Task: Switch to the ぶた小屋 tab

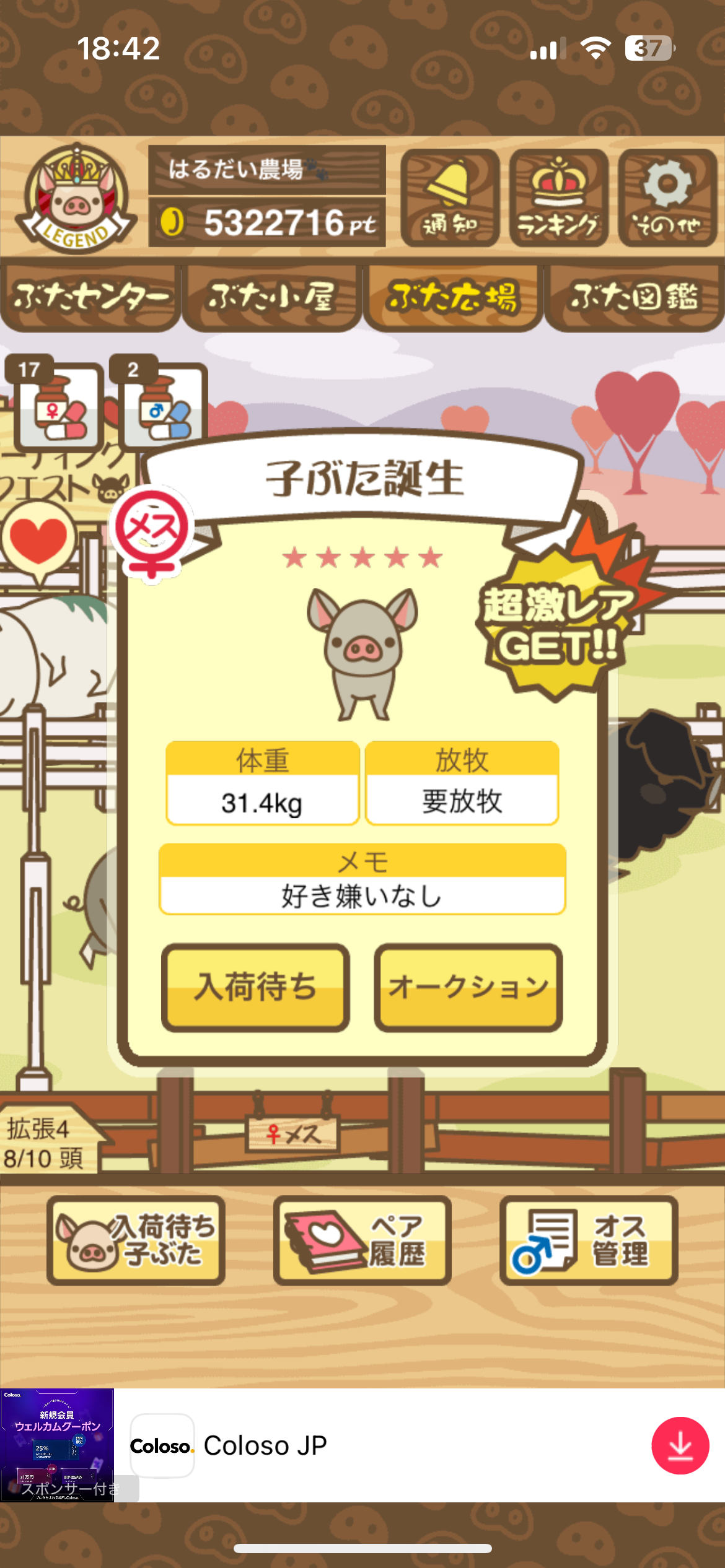Action: coord(271,298)
